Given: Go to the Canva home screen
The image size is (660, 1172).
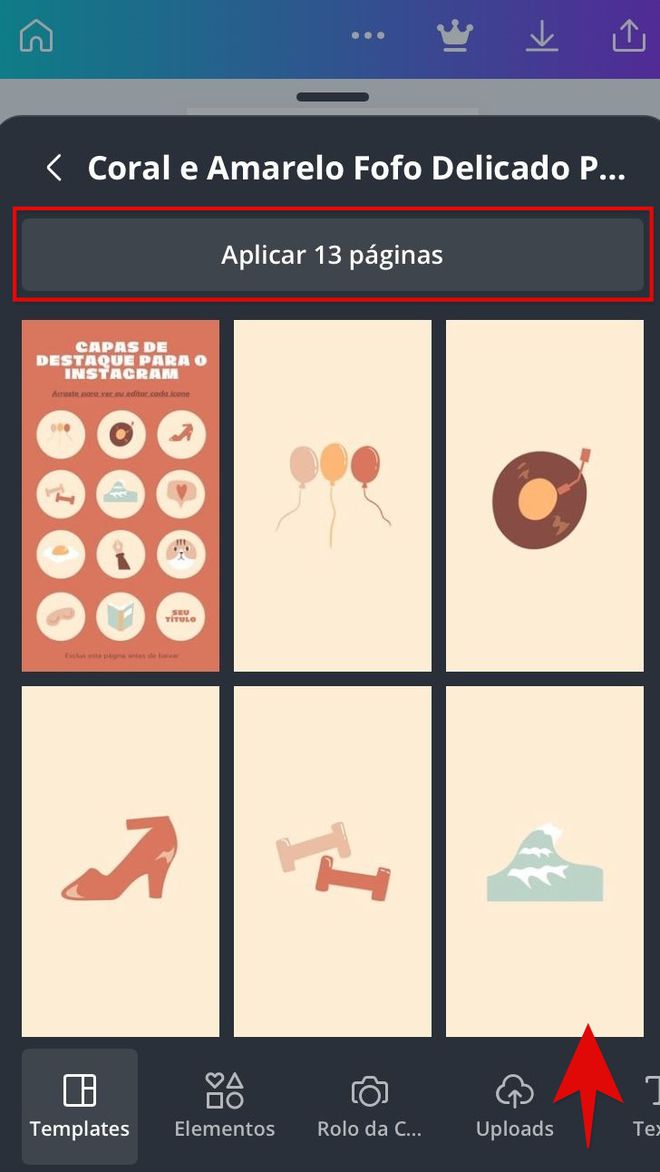Looking at the screenshot, I should pyautogui.click(x=36, y=36).
